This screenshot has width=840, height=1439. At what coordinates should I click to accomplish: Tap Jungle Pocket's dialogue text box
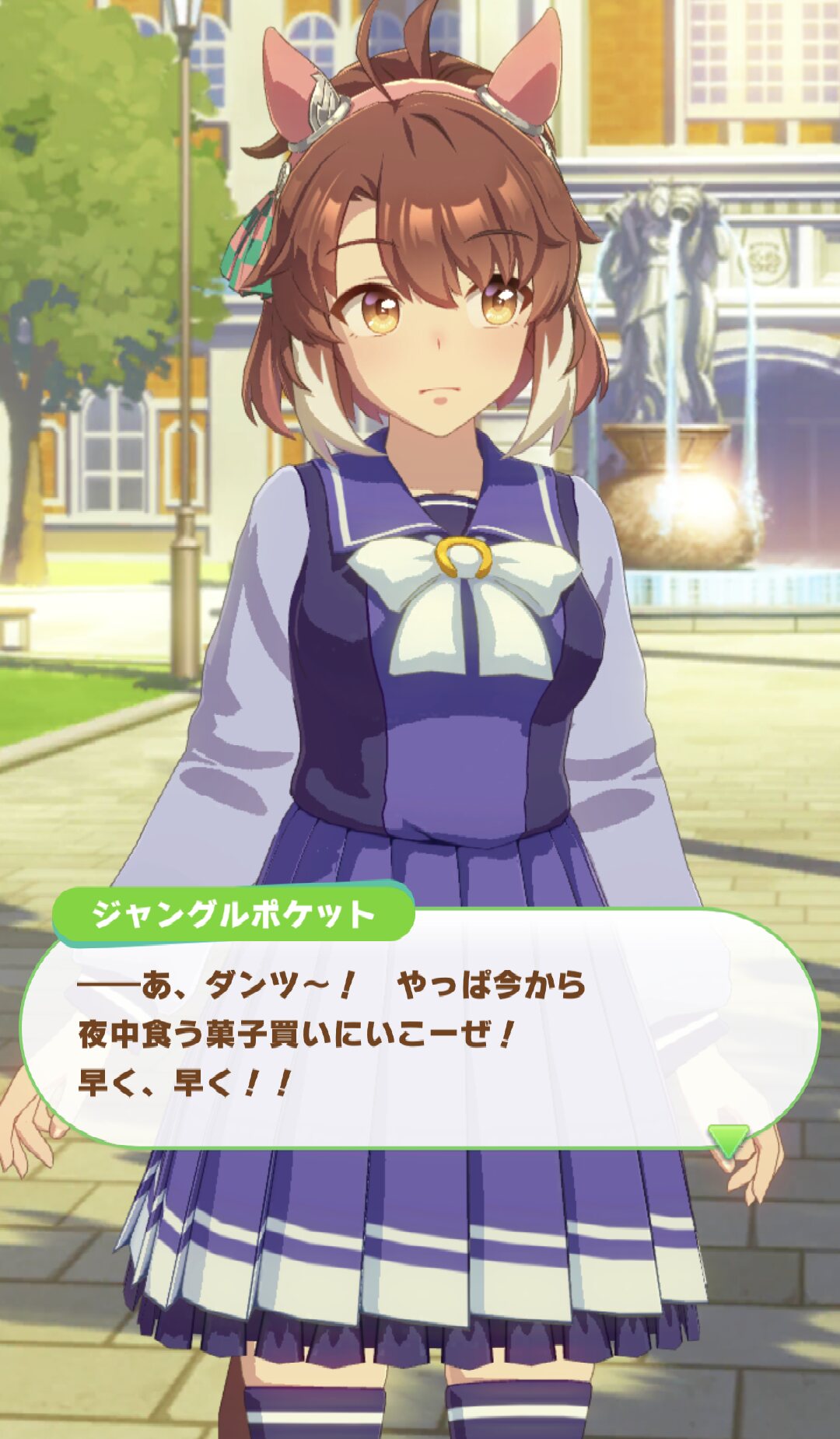click(x=420, y=1028)
